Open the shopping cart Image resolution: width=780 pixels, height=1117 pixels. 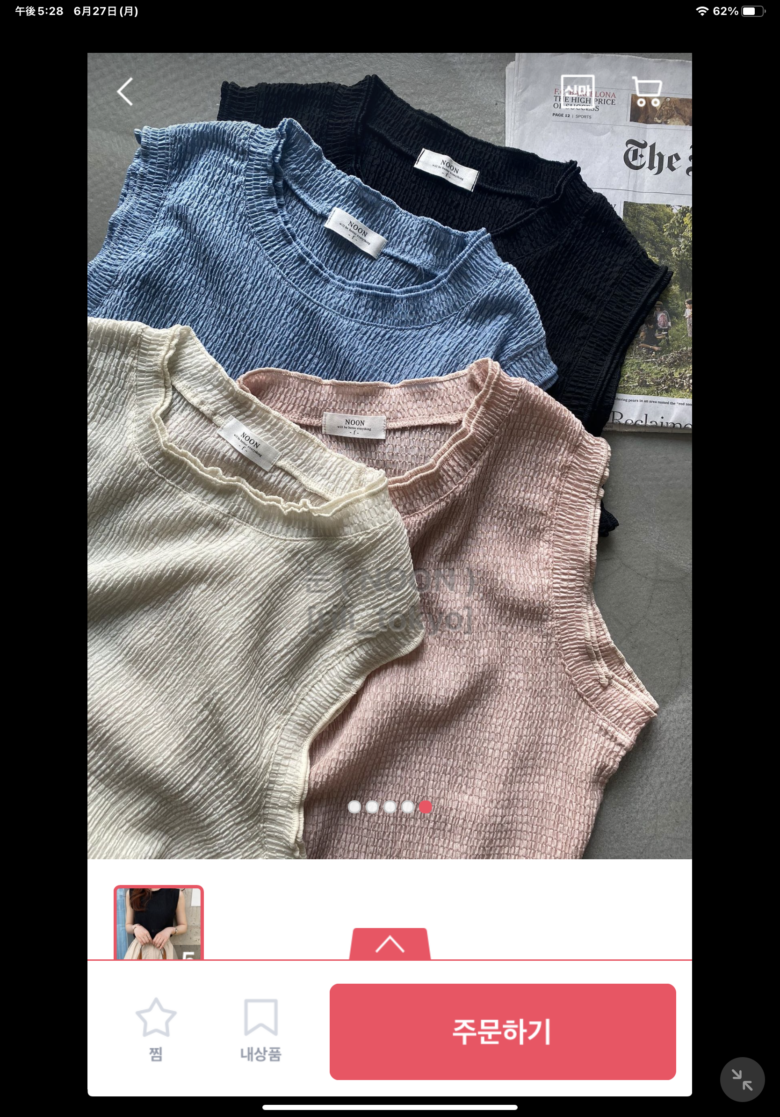tap(647, 92)
